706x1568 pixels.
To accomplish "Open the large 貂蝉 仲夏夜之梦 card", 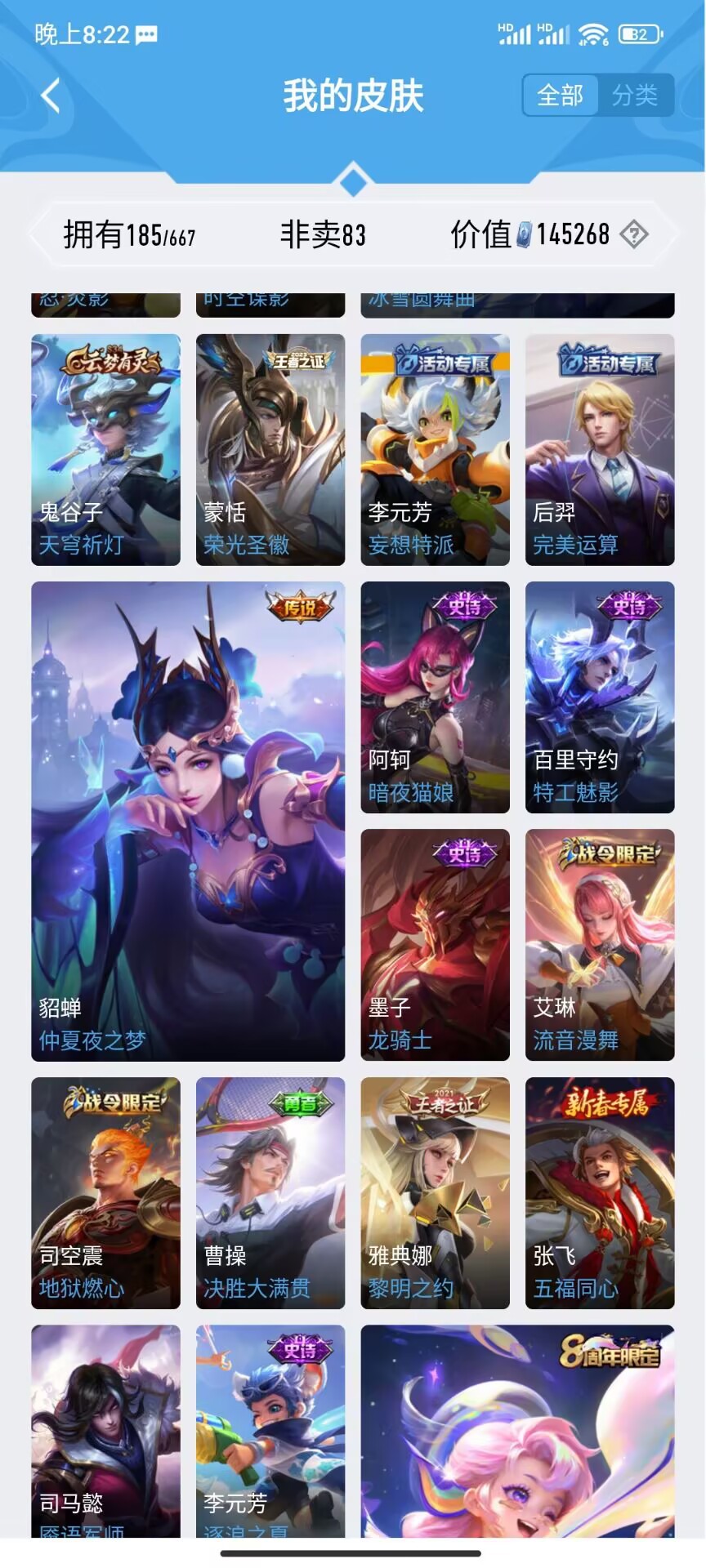I will 188,821.
